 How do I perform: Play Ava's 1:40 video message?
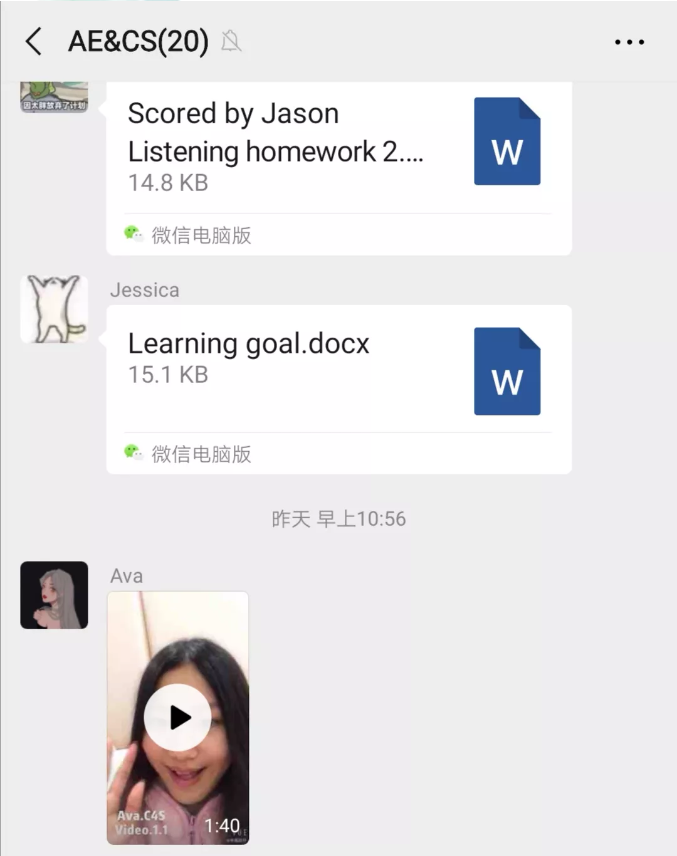178,717
